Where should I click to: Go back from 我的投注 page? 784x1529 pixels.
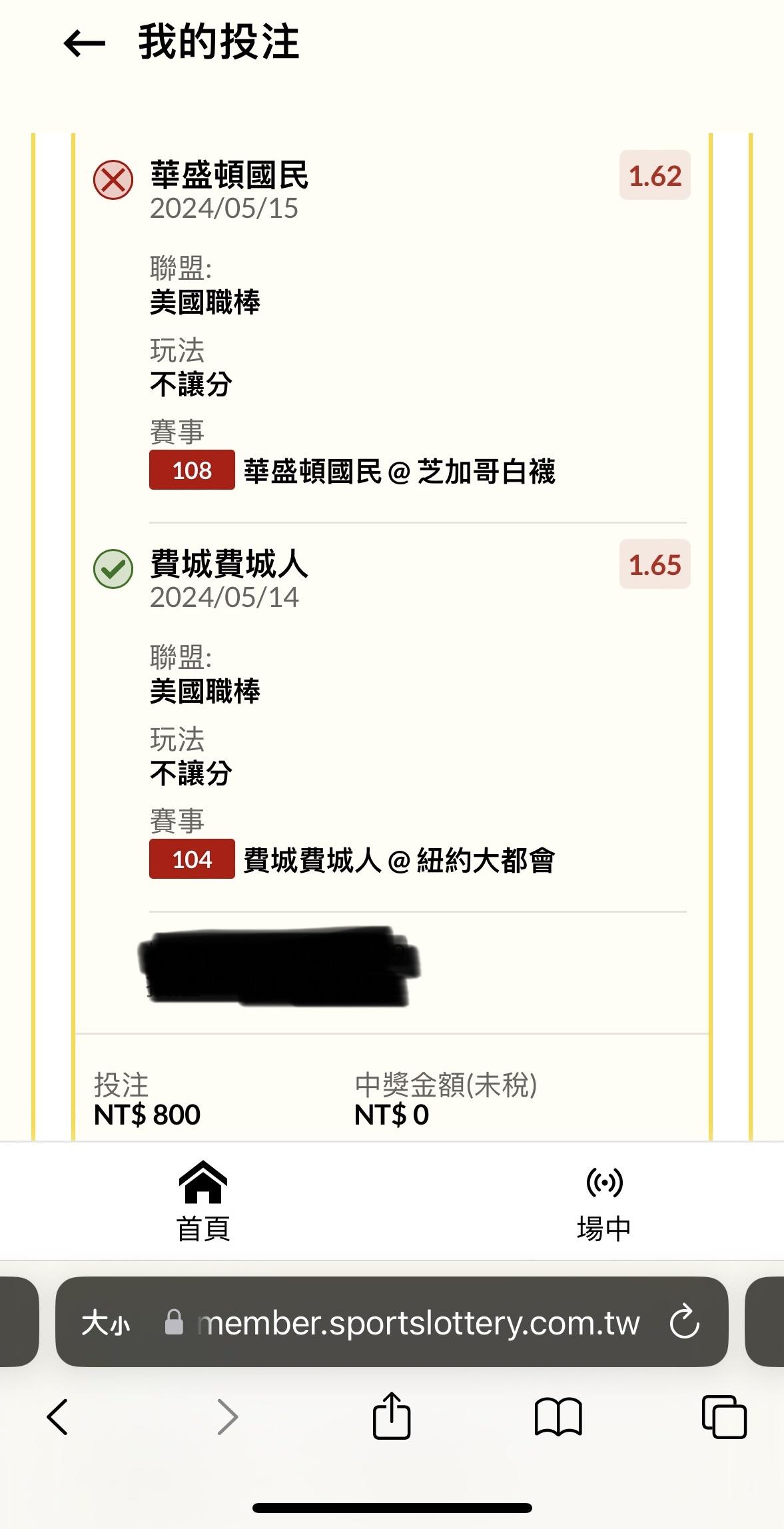point(85,44)
